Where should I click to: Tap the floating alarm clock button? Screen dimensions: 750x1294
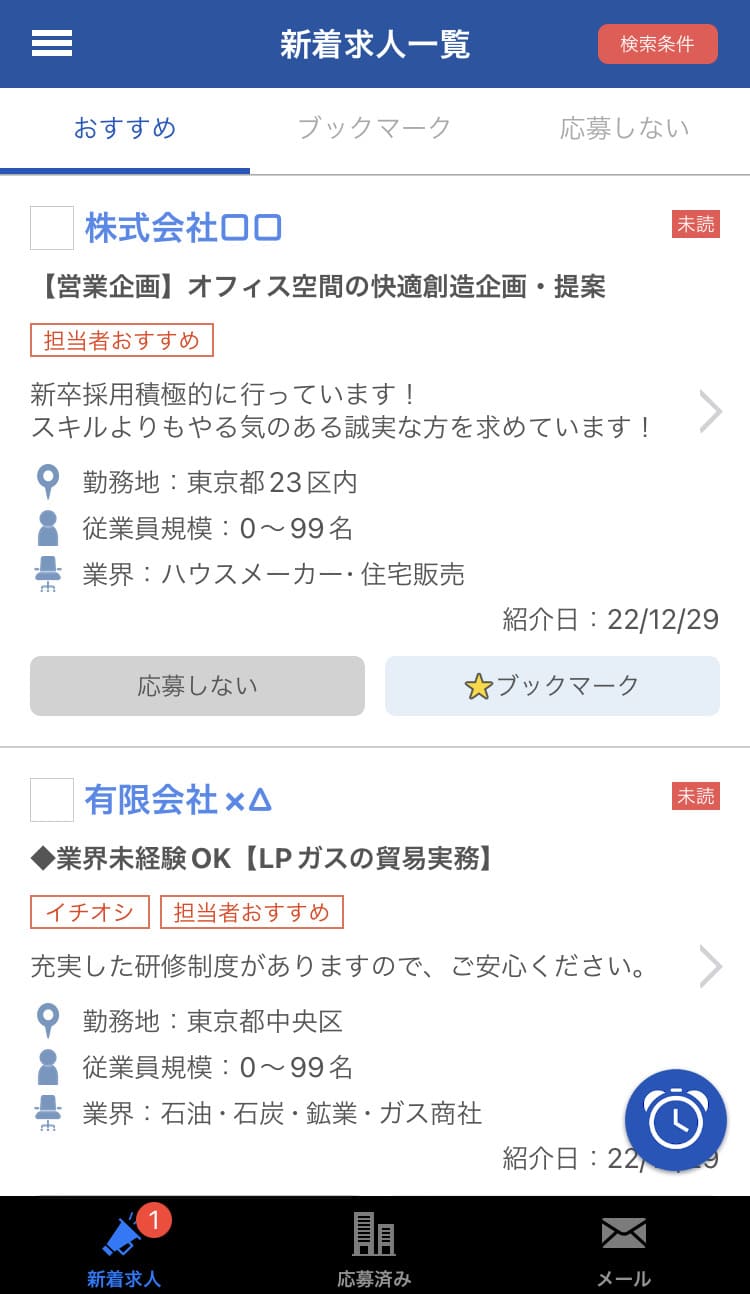coord(676,1120)
